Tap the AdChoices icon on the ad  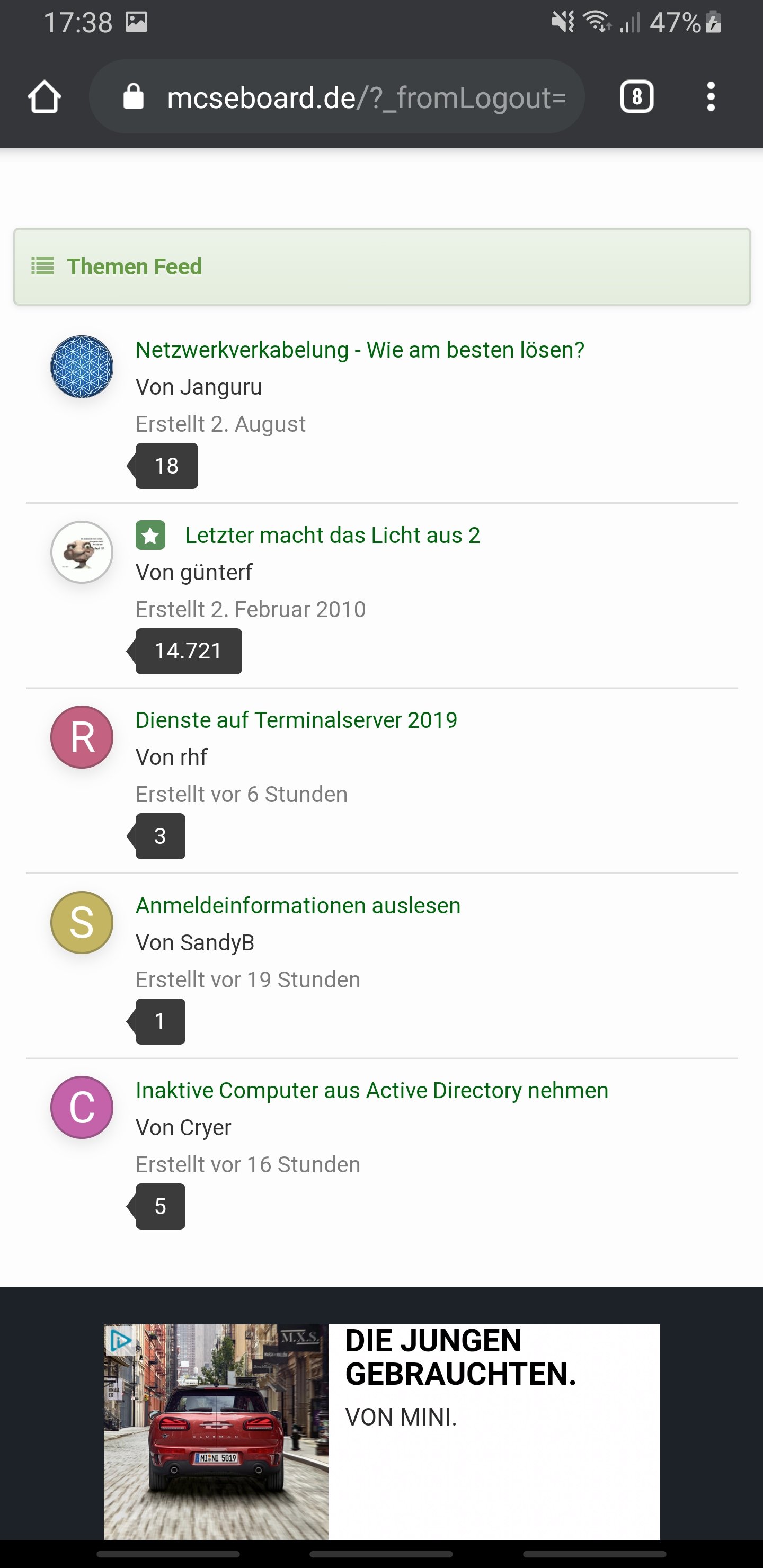[119, 1340]
